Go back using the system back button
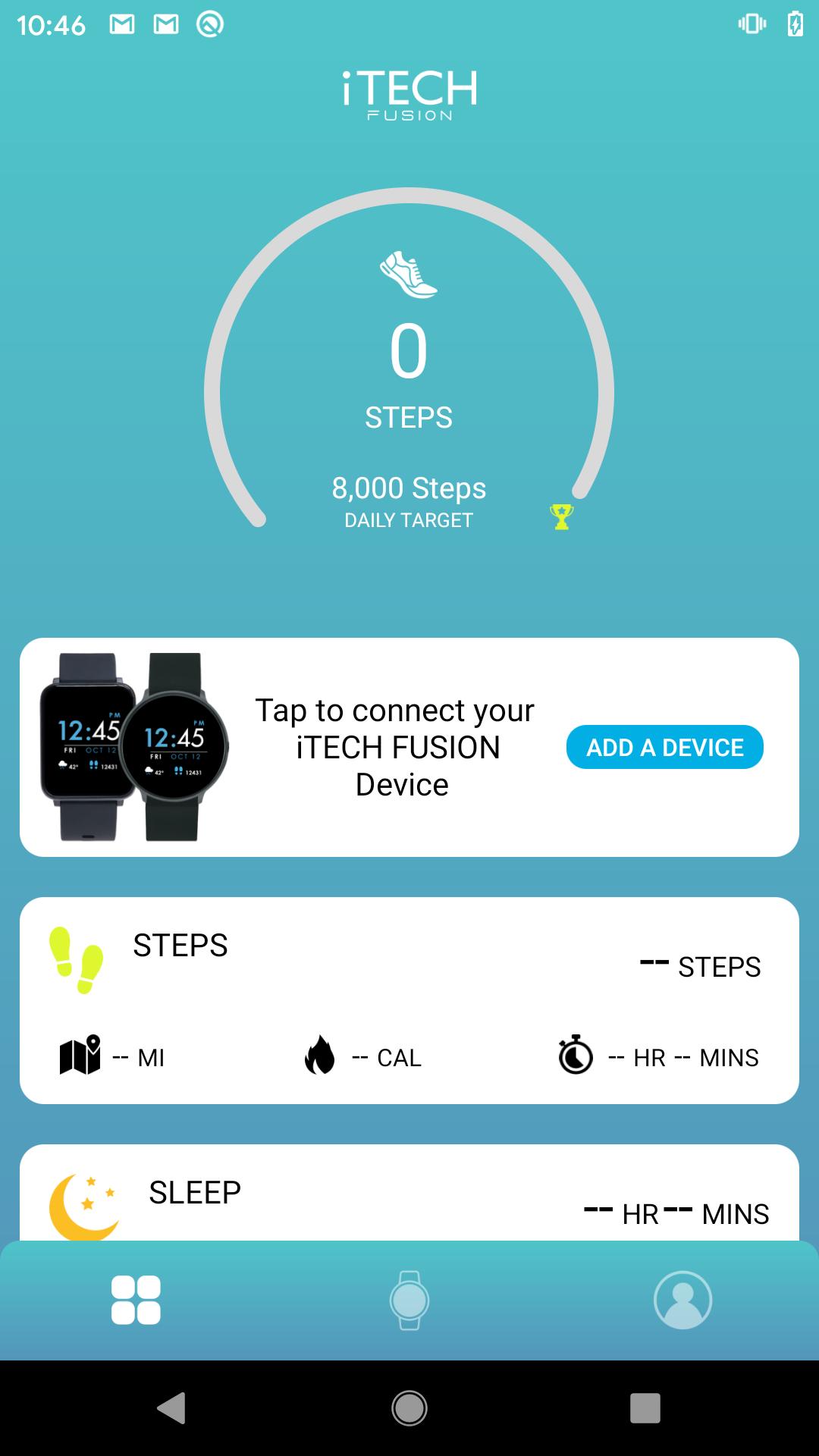The width and height of the screenshot is (819, 1456). point(171,1408)
